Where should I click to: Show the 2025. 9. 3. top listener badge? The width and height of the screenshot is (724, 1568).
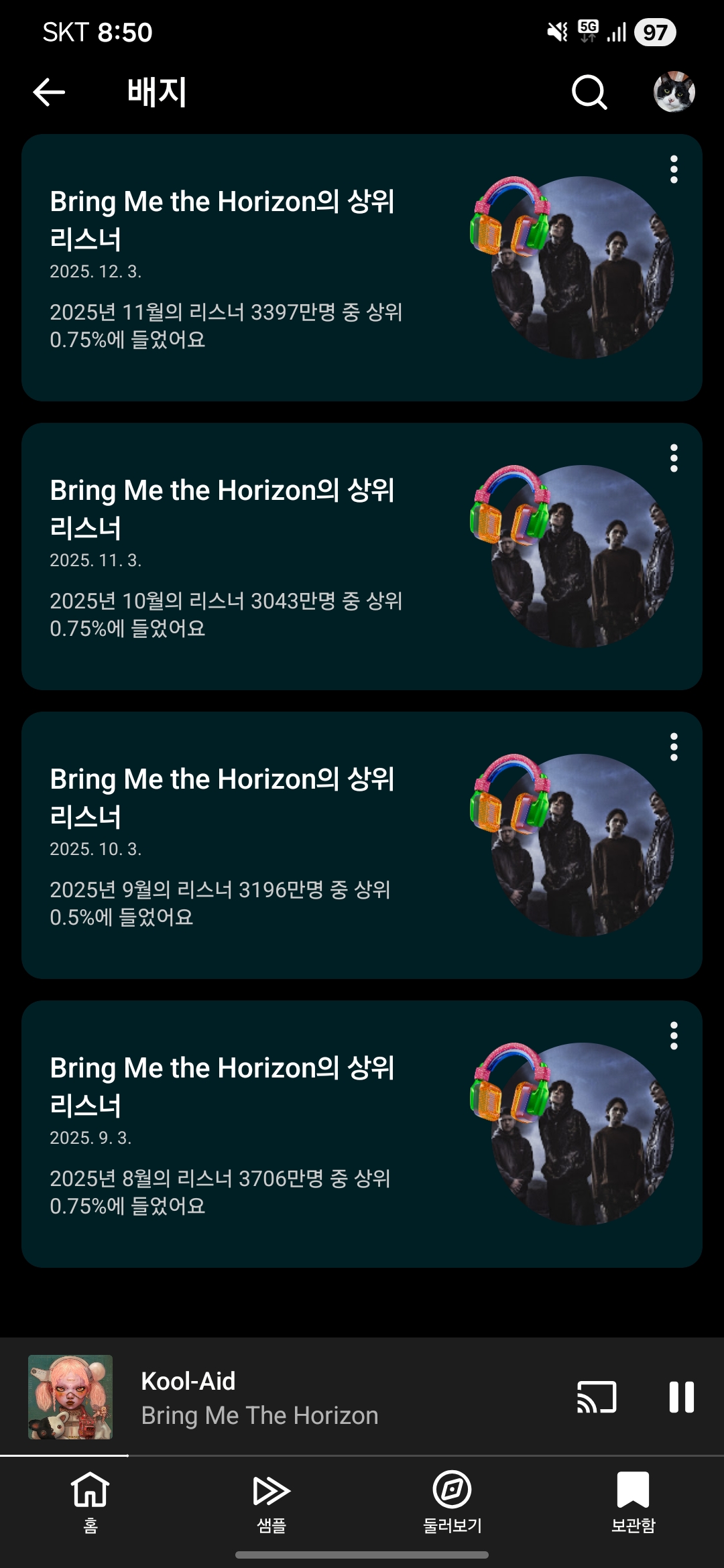click(x=268, y=1134)
